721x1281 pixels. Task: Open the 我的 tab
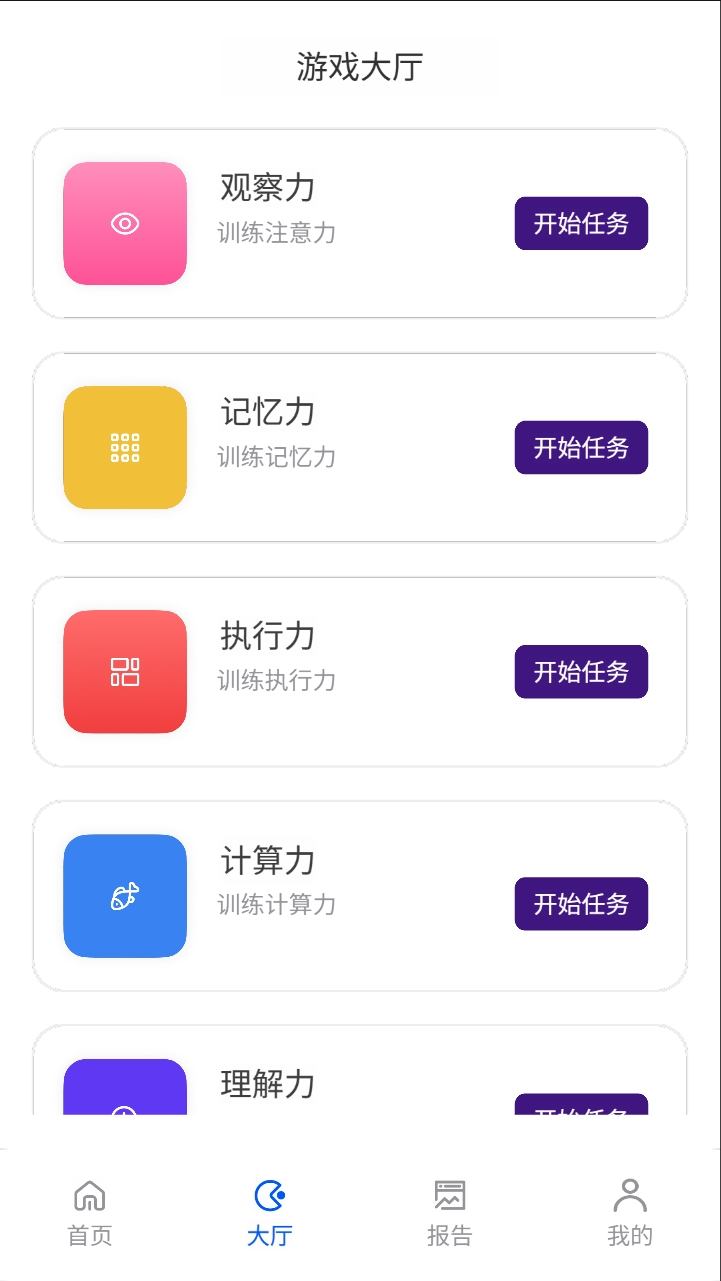click(x=629, y=1213)
